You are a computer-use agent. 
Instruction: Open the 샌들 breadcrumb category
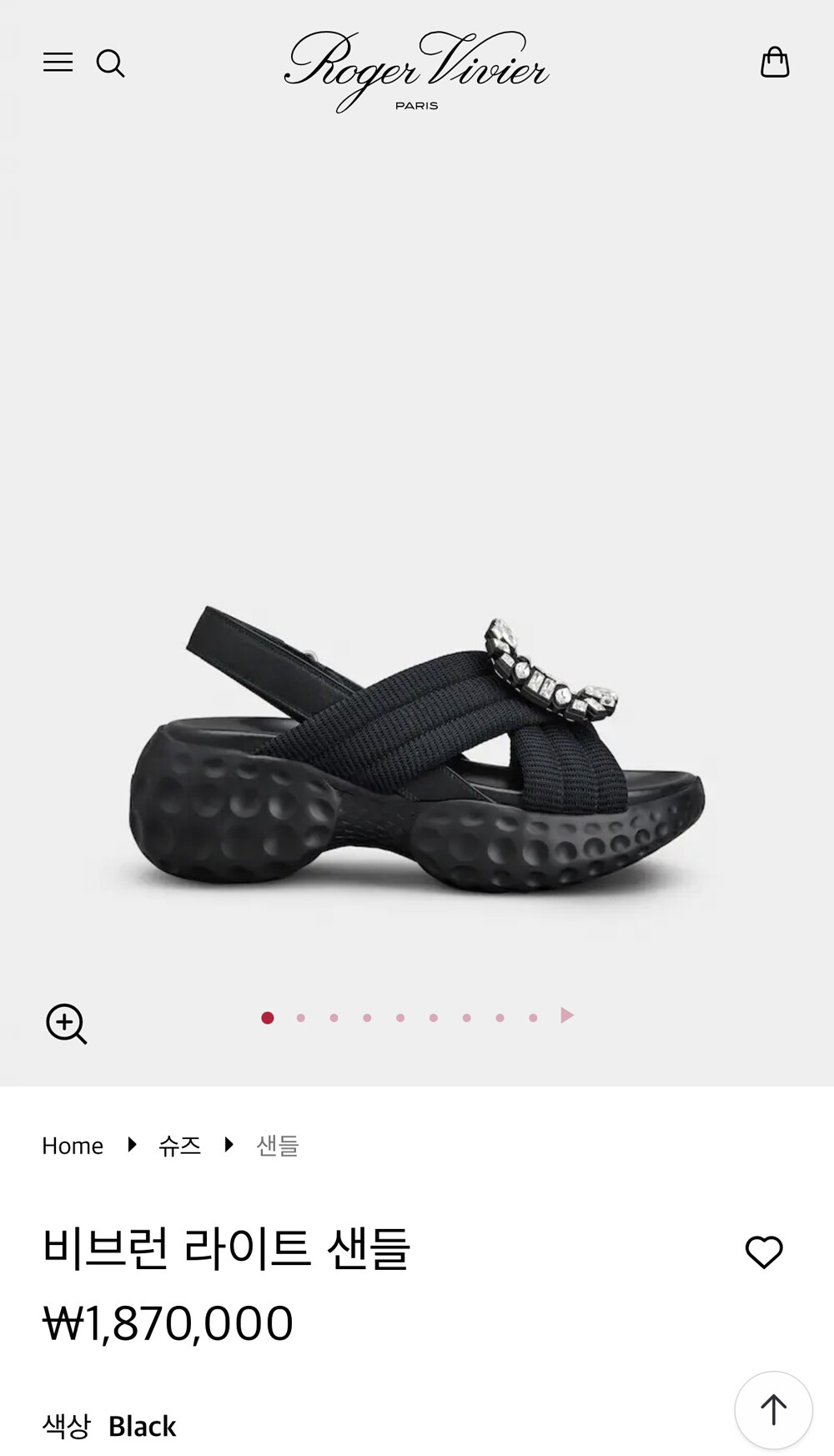tap(278, 1146)
